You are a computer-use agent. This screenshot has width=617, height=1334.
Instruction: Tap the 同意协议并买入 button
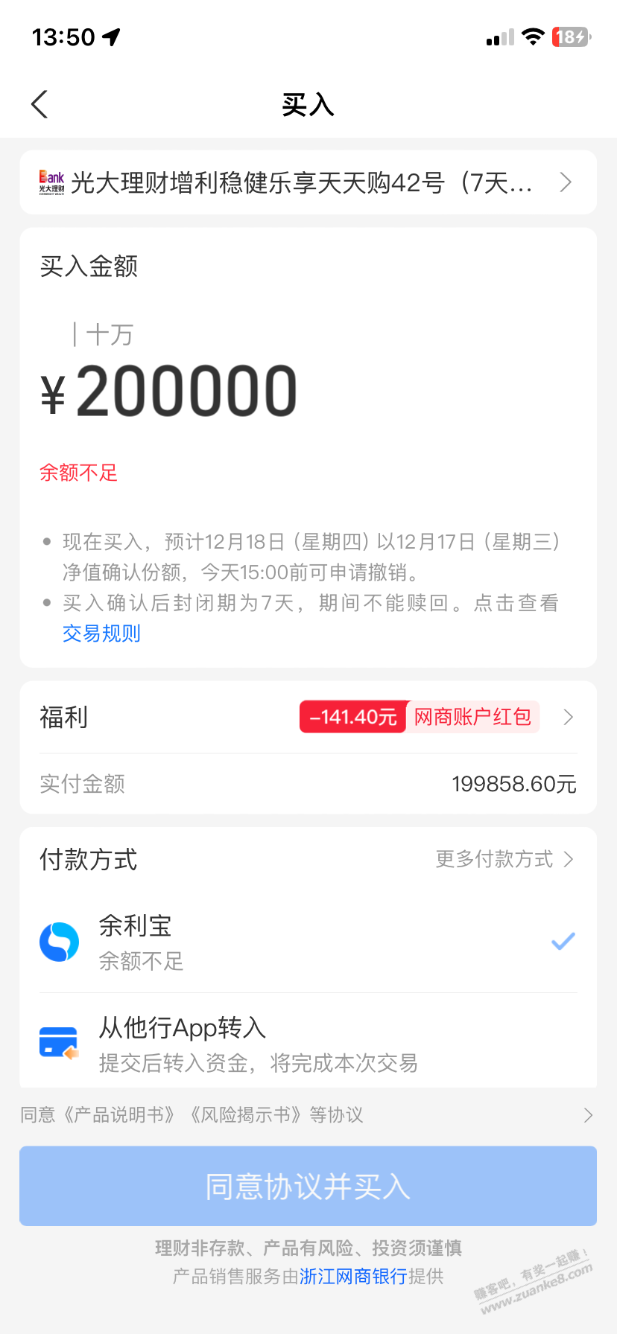pos(308,1186)
